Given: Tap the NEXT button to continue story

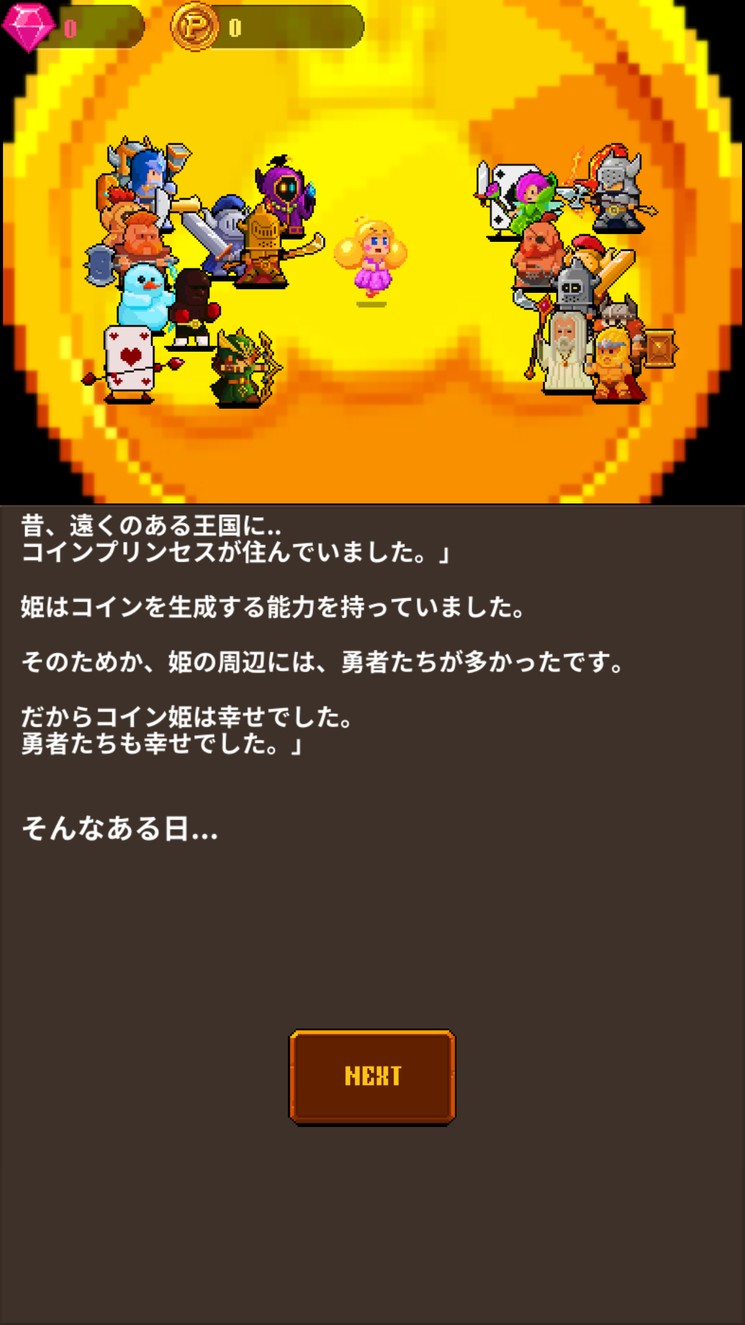Looking at the screenshot, I should [372, 1077].
